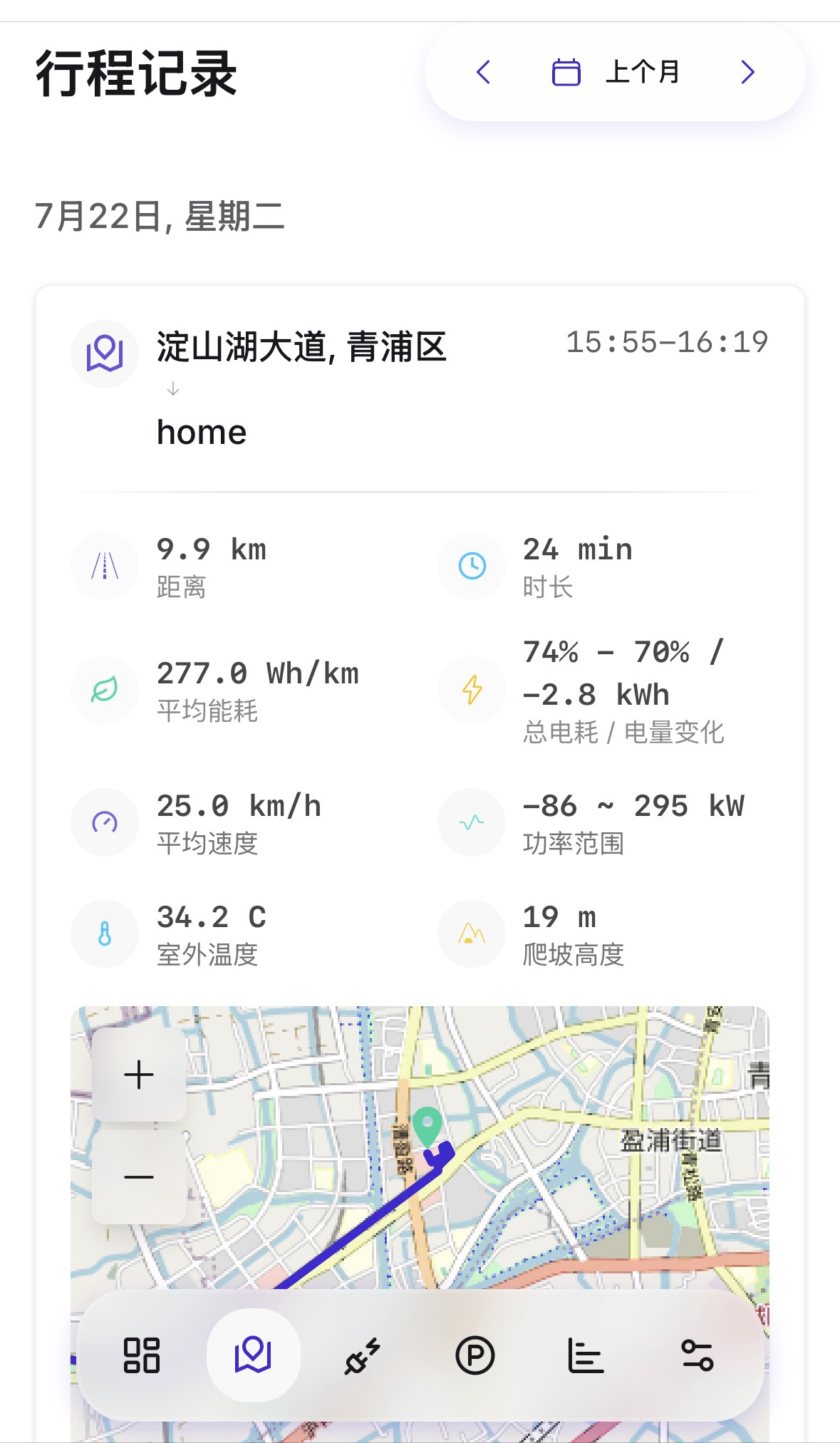This screenshot has height=1443, width=840.
Task: Zoom in on the trip map
Action: (x=139, y=1075)
